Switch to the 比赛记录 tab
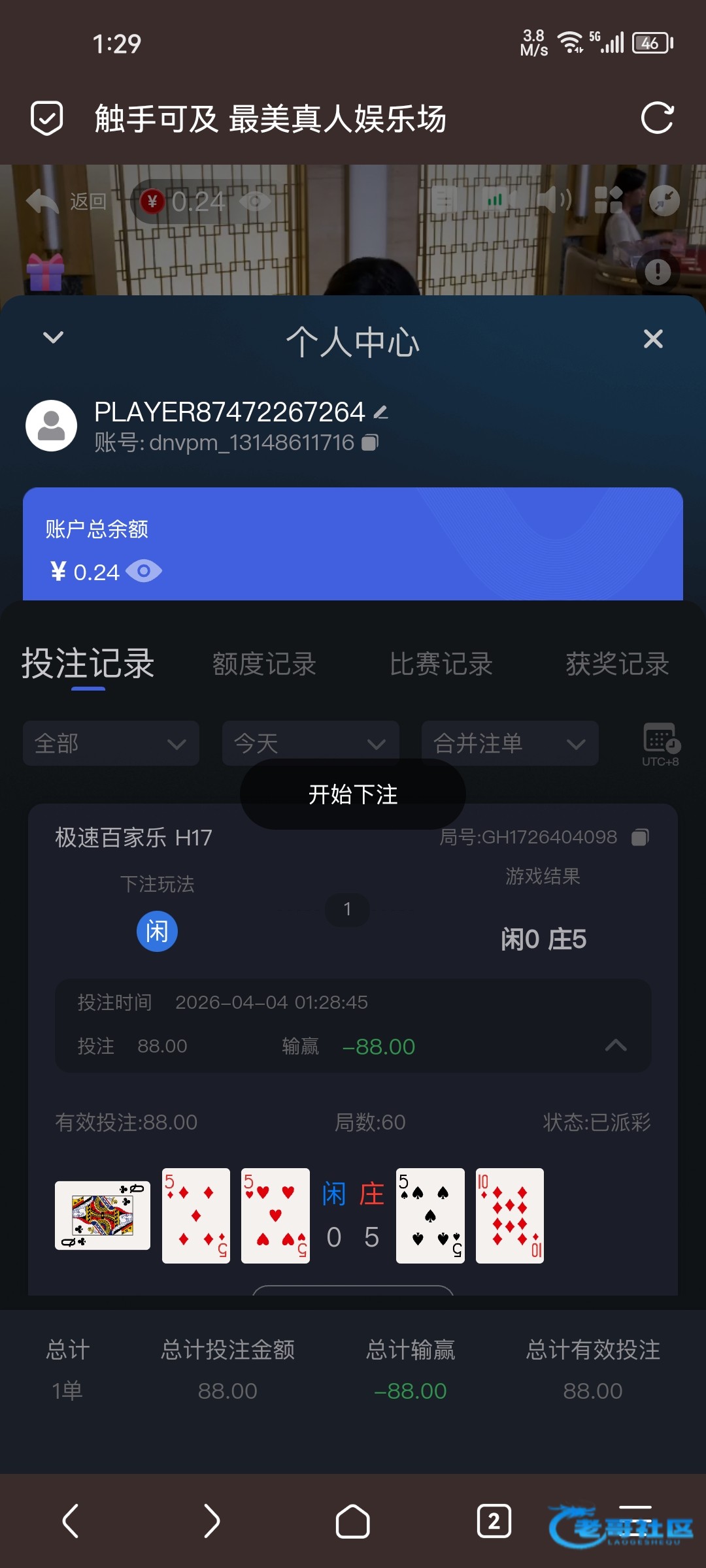The image size is (706, 1568). pyautogui.click(x=441, y=664)
